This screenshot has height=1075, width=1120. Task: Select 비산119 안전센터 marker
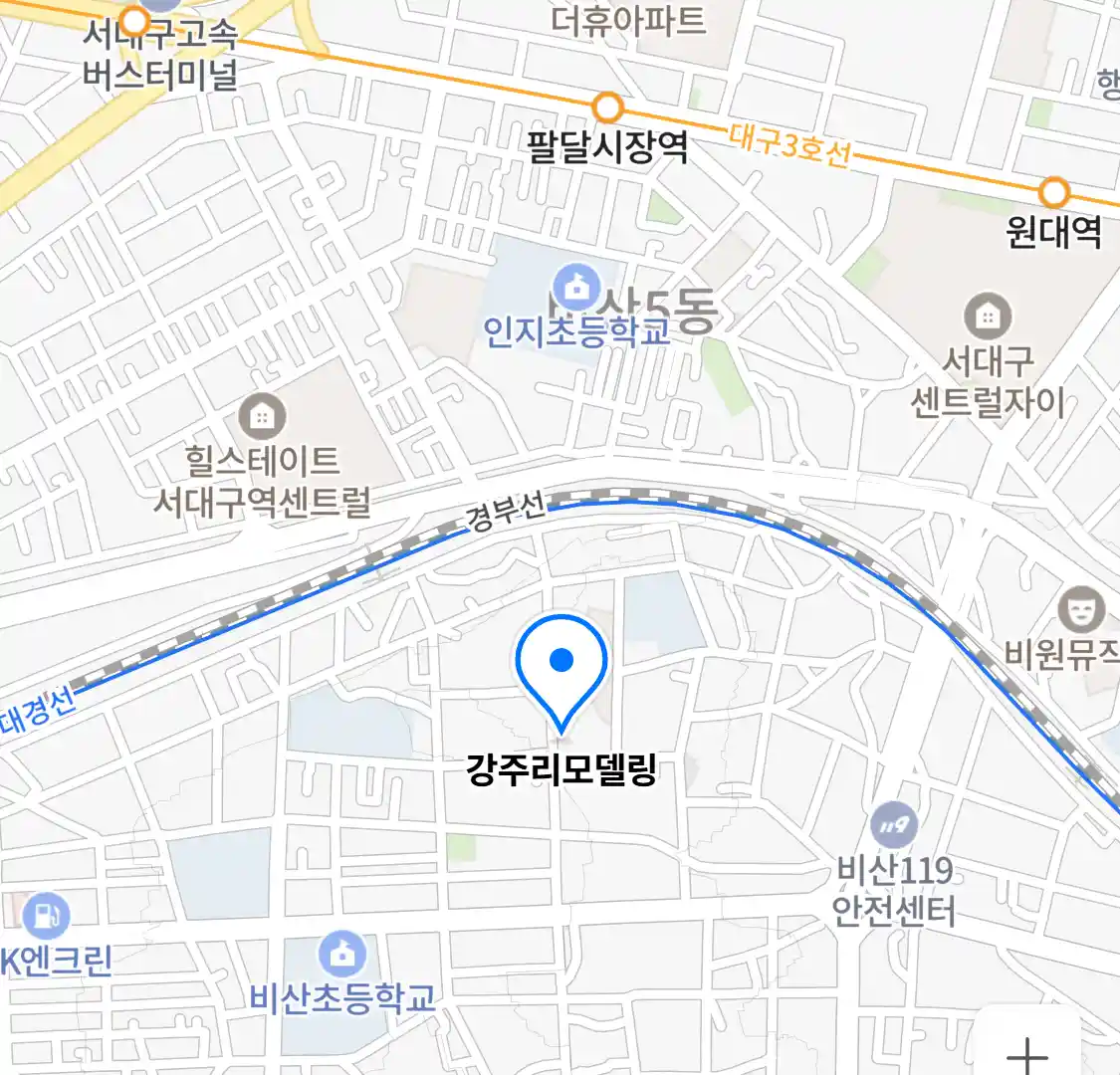[x=893, y=825]
